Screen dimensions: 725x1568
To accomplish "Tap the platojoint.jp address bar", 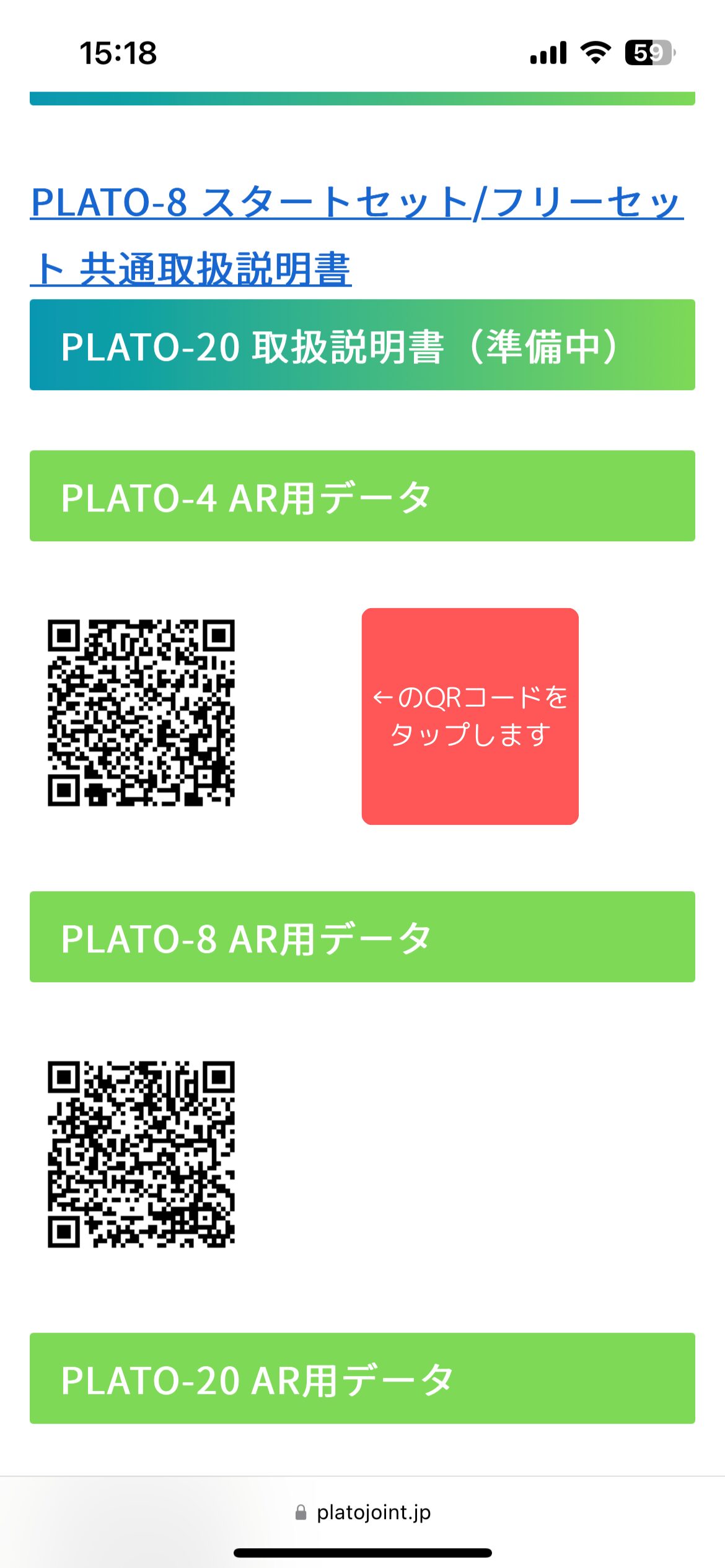I will [362, 1512].
